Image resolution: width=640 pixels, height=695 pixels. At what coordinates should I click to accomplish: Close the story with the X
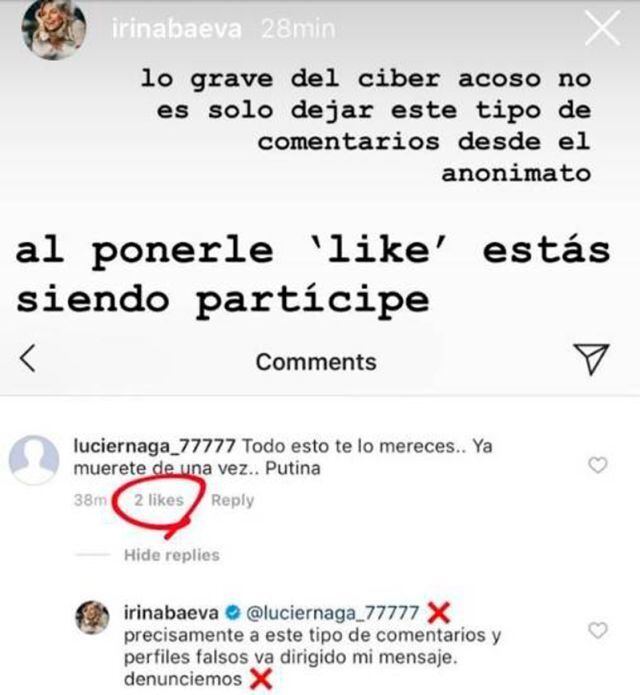pos(602,30)
